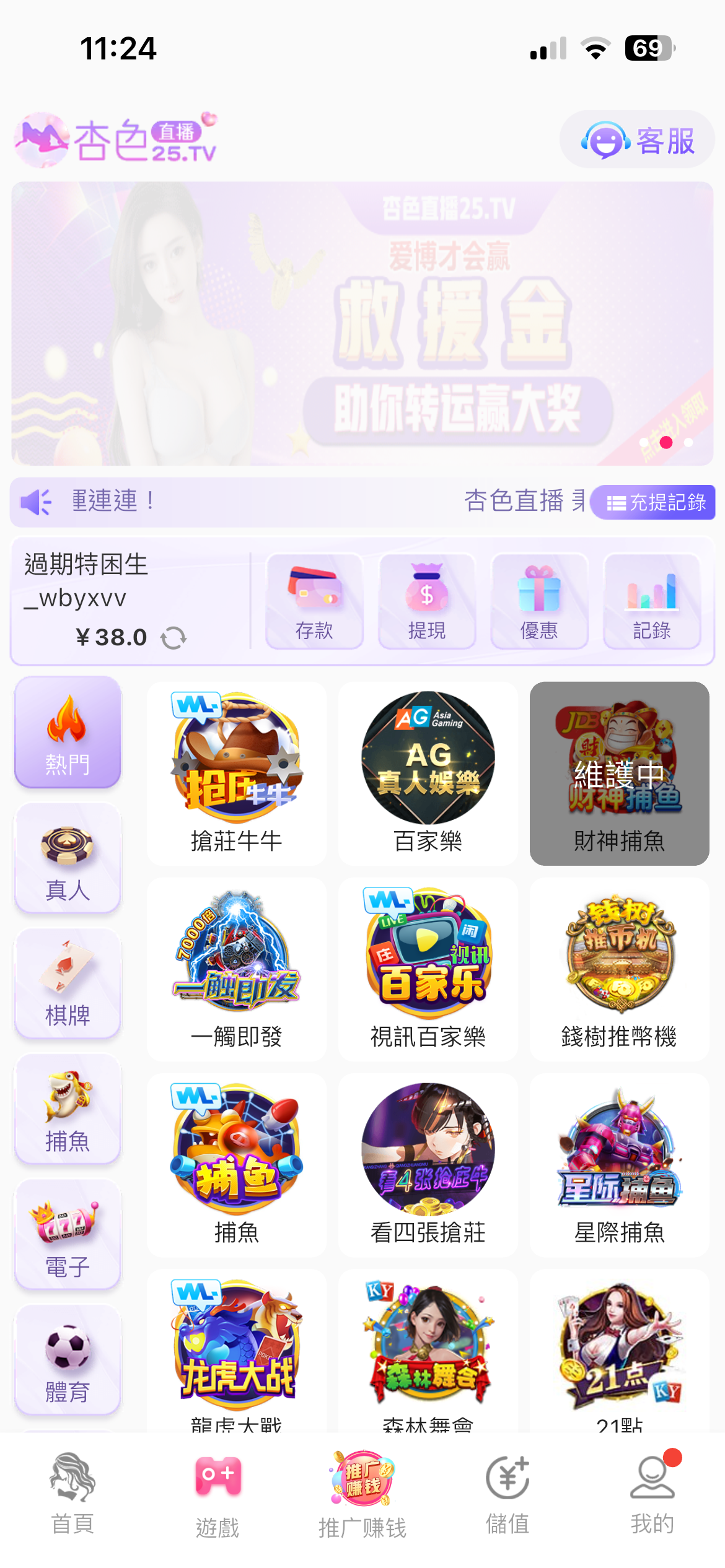Launch the 搶莊牛牛 game
The image size is (725, 1568).
236,773
